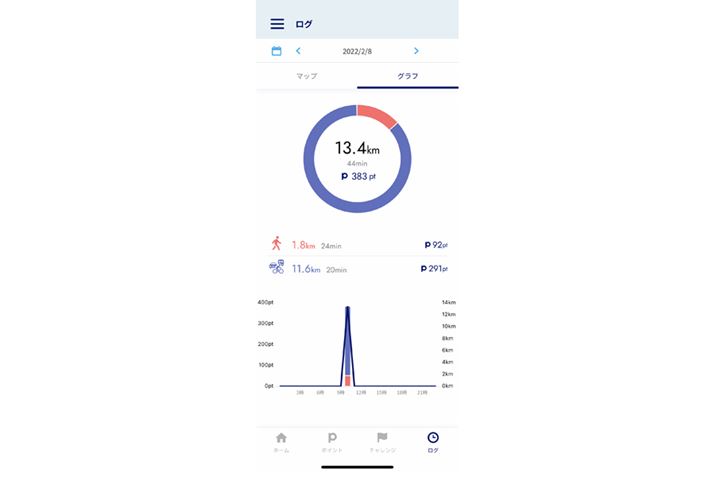The width and height of the screenshot is (715, 477).
Task: Select the グラフ tab
Action: [408, 77]
